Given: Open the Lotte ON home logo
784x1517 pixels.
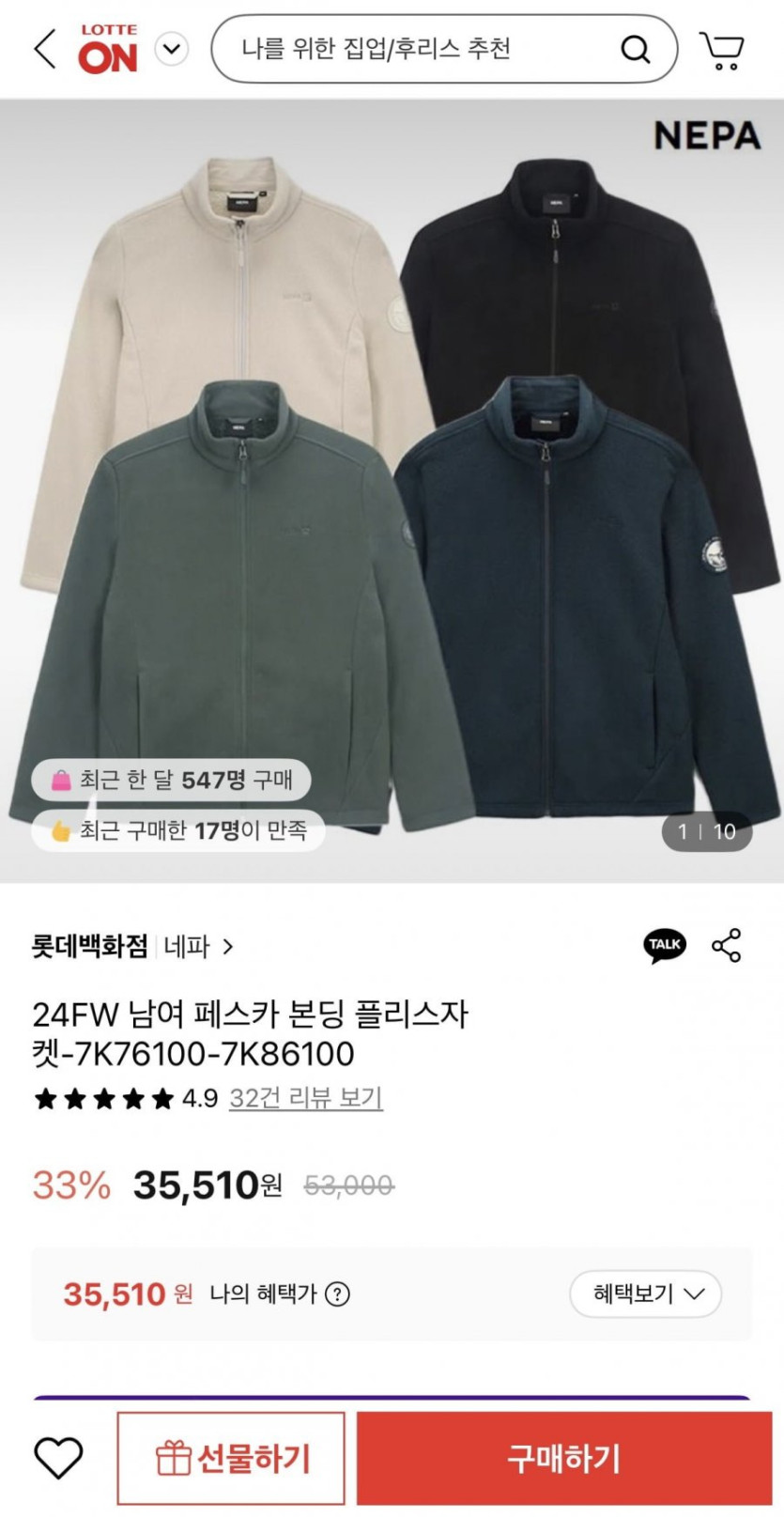Looking at the screenshot, I should coord(108,49).
